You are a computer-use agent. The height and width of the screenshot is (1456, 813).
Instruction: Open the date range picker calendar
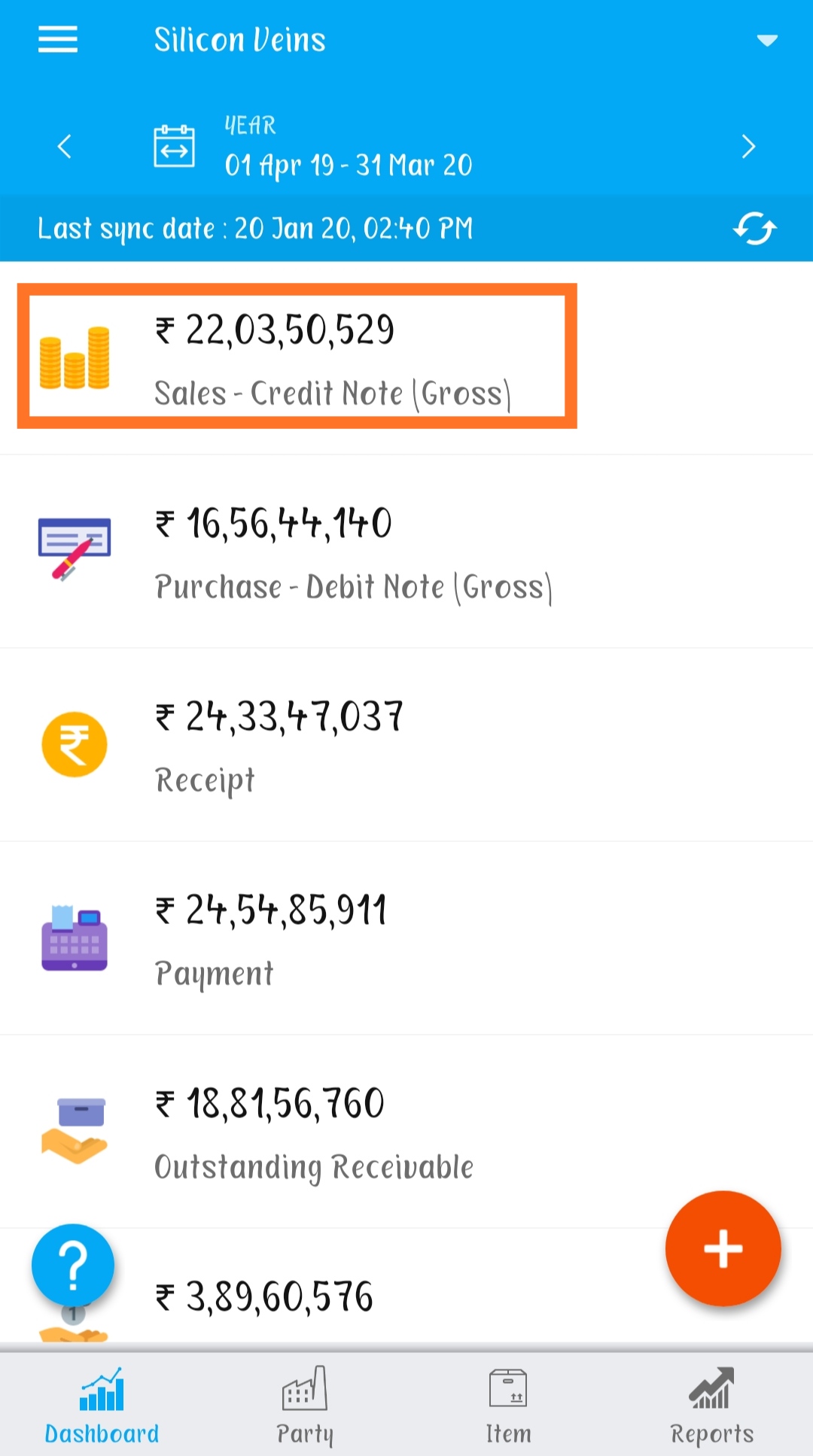(174, 146)
